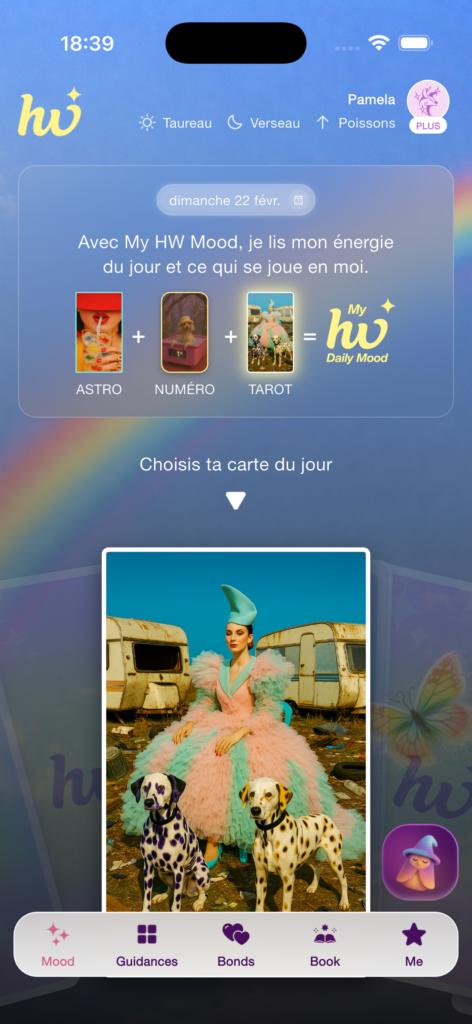Viewport: 472px width, 1024px height.
Task: Tap the NUMÉRO card
Action: pyautogui.click(x=185, y=332)
